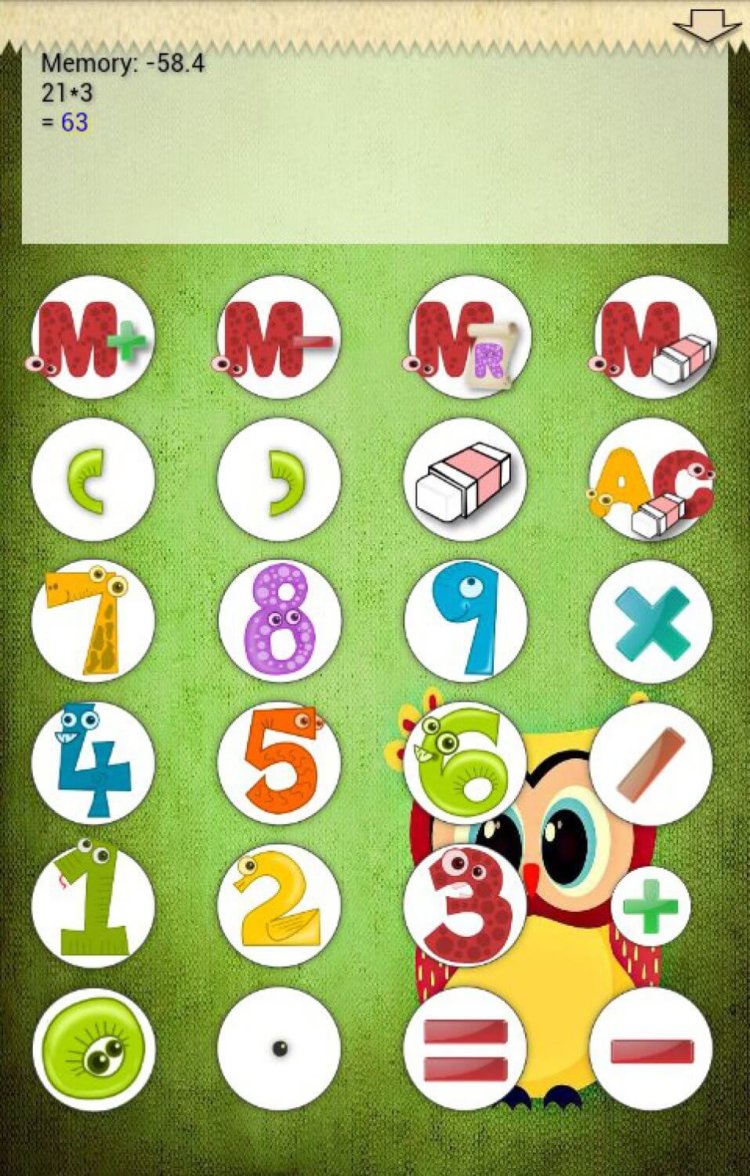Add the value to memory with M+
This screenshot has width=750, height=1176.
pos(93,337)
